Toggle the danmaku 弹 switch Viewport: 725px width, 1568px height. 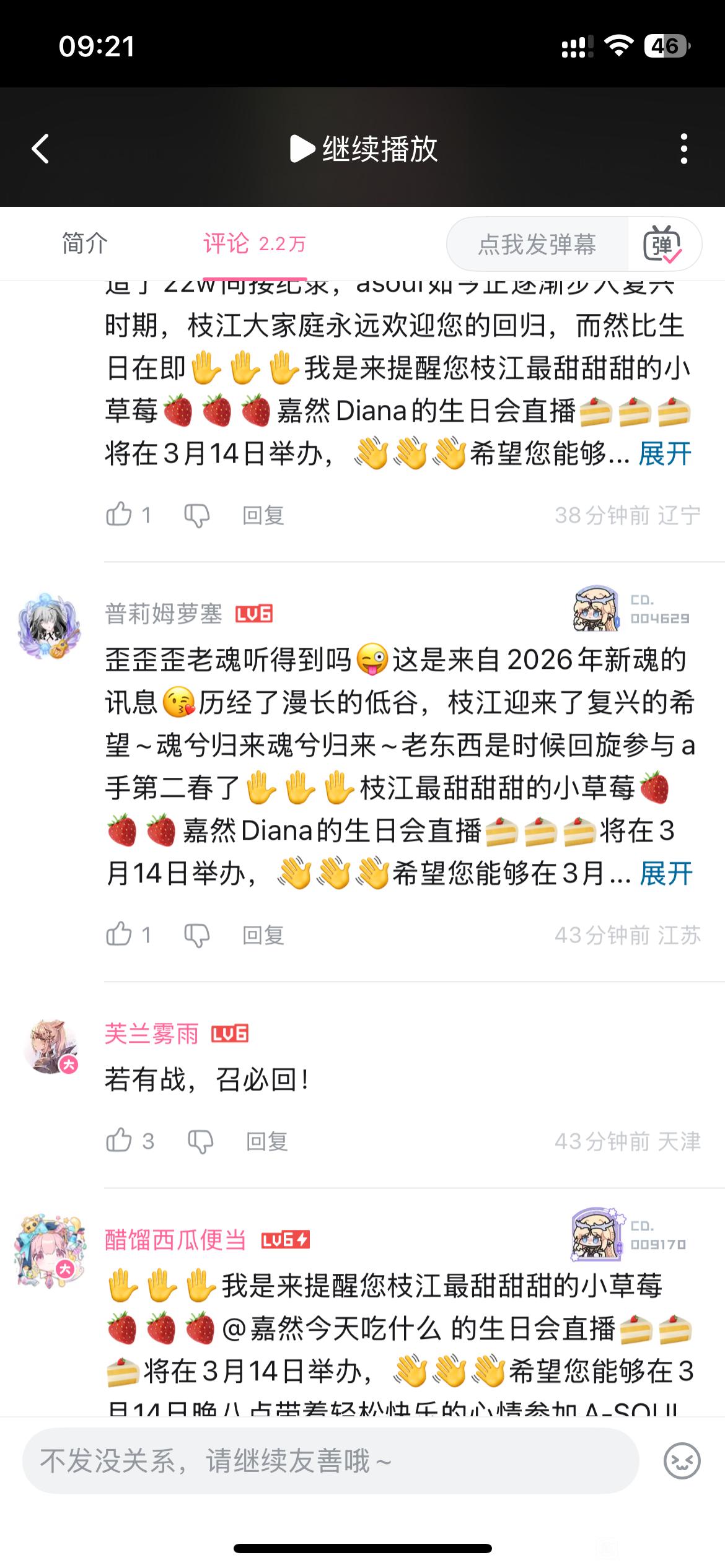pos(663,245)
